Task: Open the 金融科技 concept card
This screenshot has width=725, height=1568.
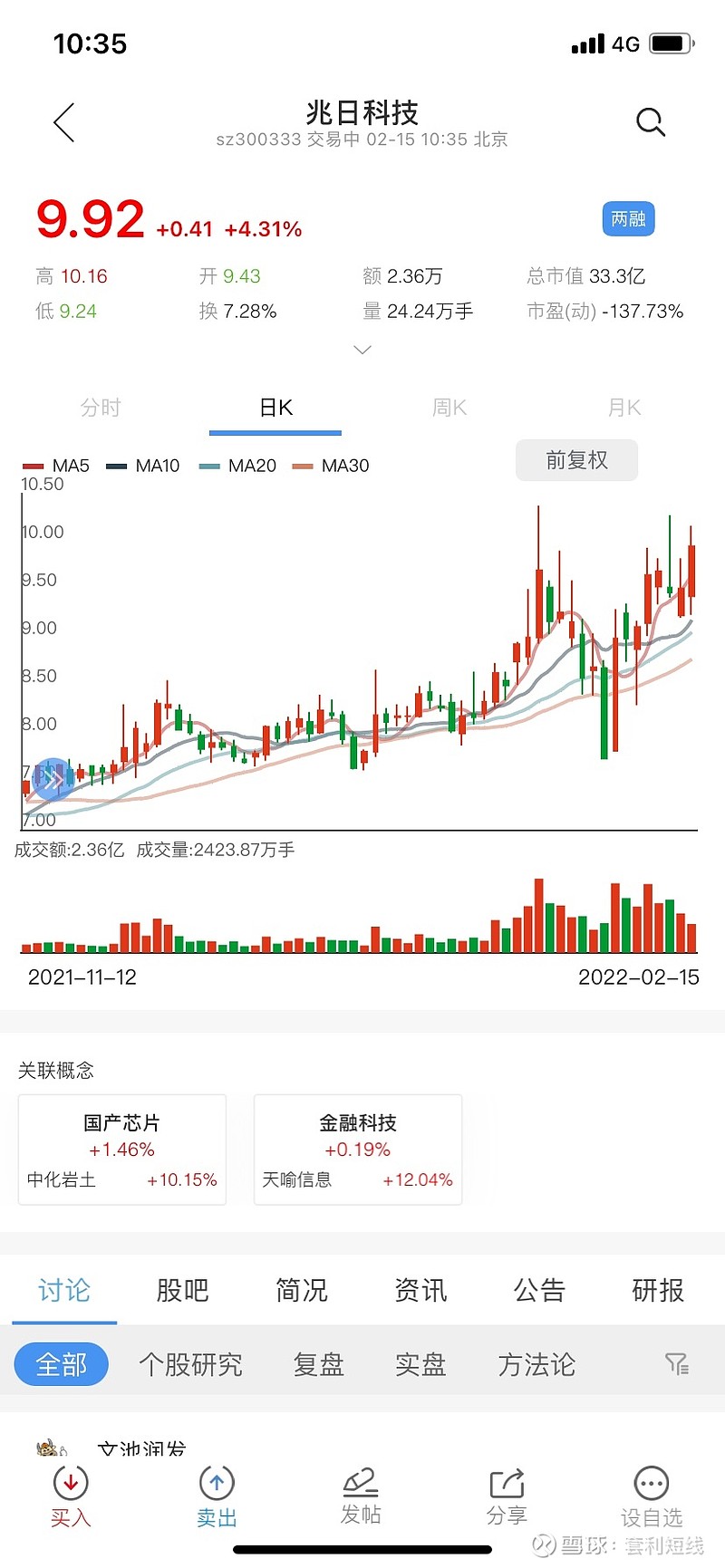Action: pyautogui.click(x=358, y=1150)
